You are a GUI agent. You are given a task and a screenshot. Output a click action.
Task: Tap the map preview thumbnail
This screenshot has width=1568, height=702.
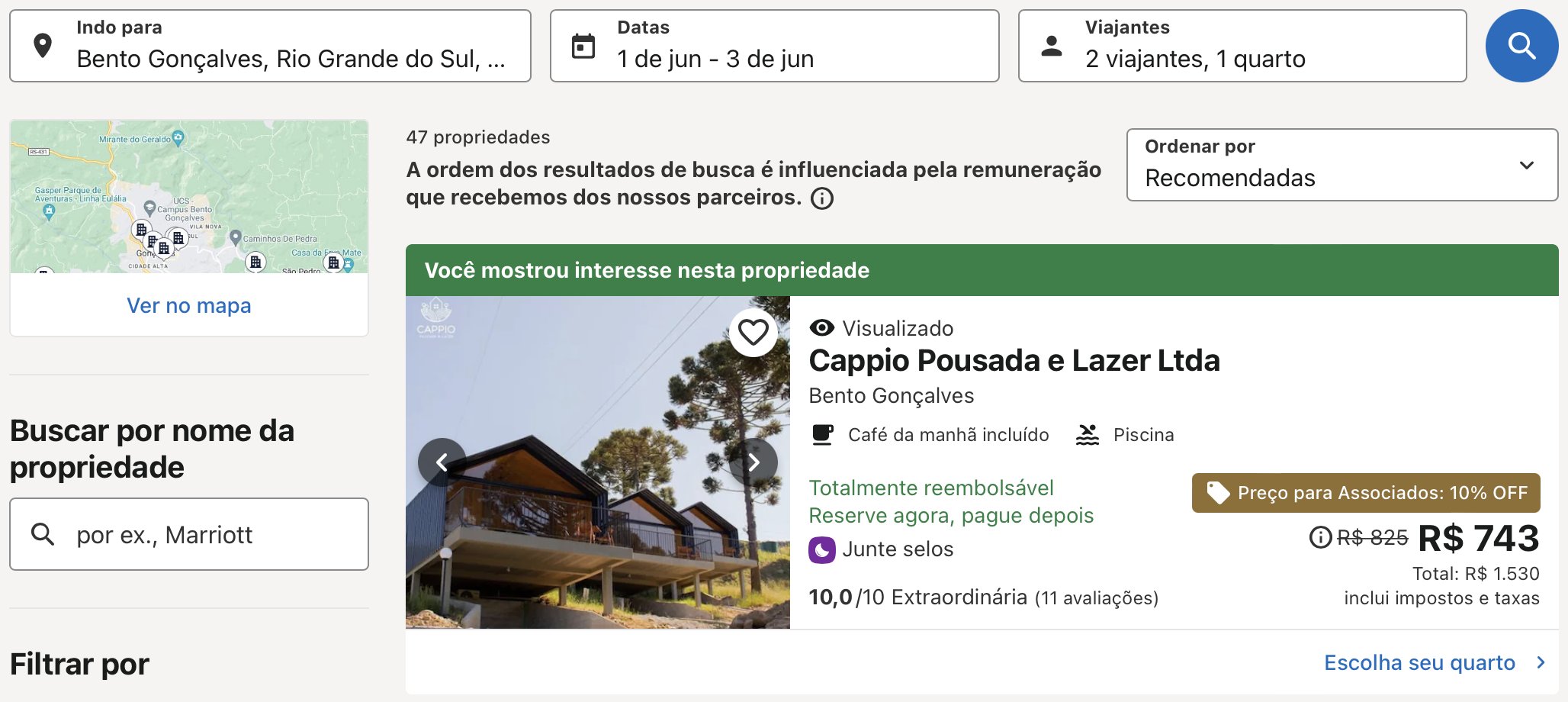(188, 196)
